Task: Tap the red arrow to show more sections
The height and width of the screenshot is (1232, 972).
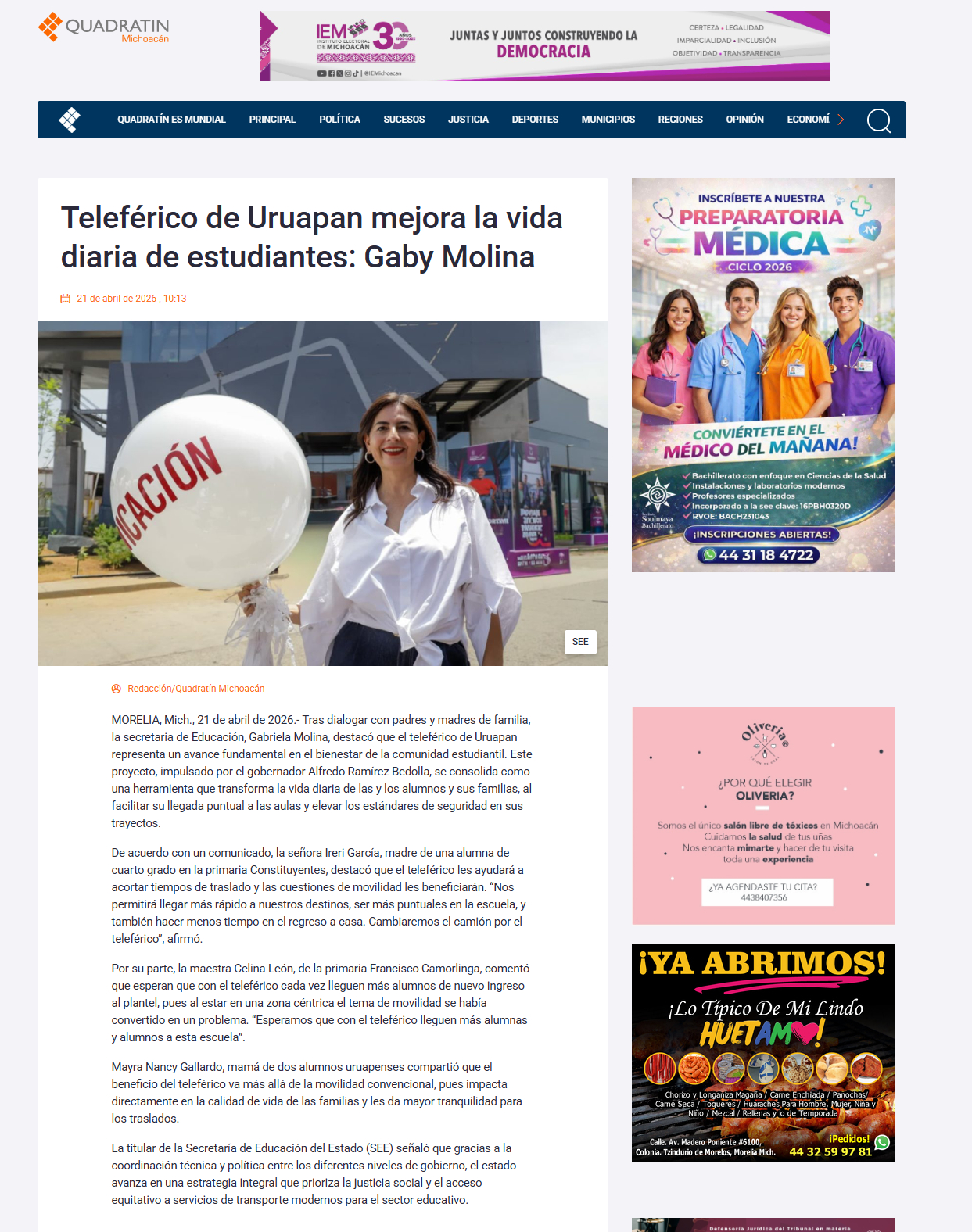Action: [841, 120]
